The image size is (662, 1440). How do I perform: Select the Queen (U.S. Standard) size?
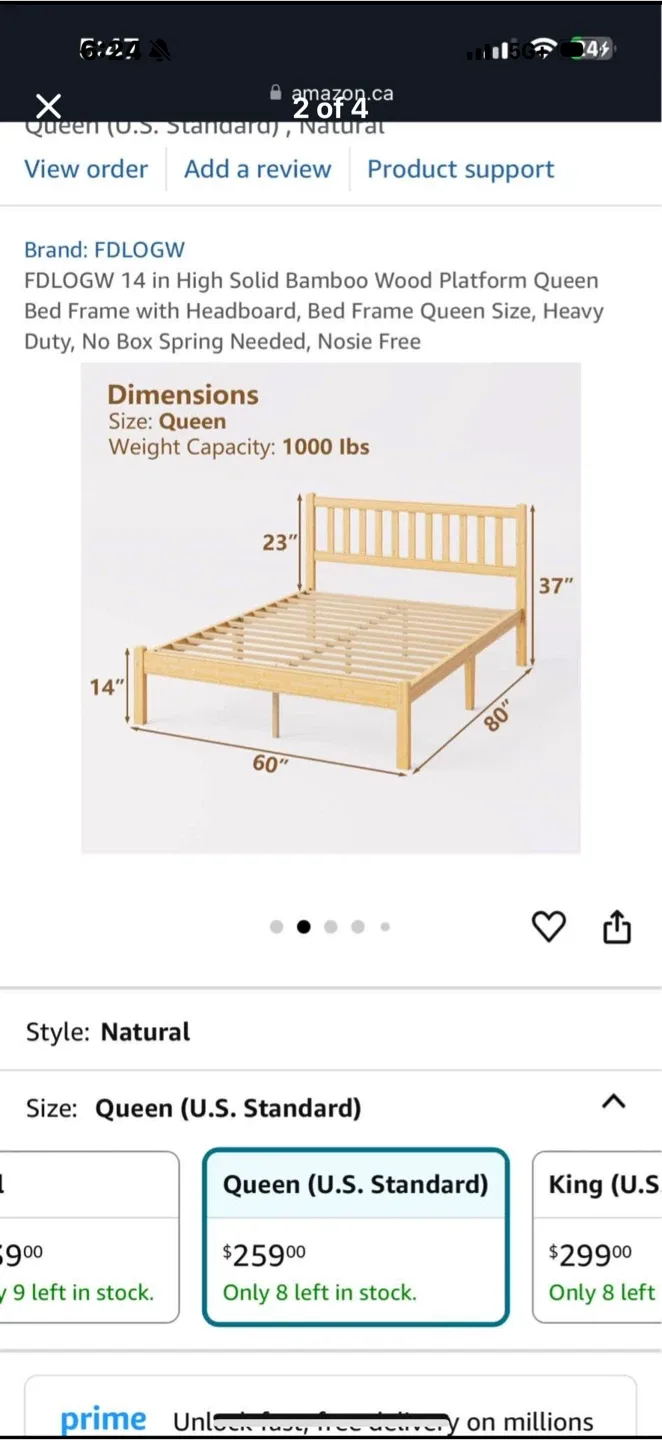pos(356,1238)
